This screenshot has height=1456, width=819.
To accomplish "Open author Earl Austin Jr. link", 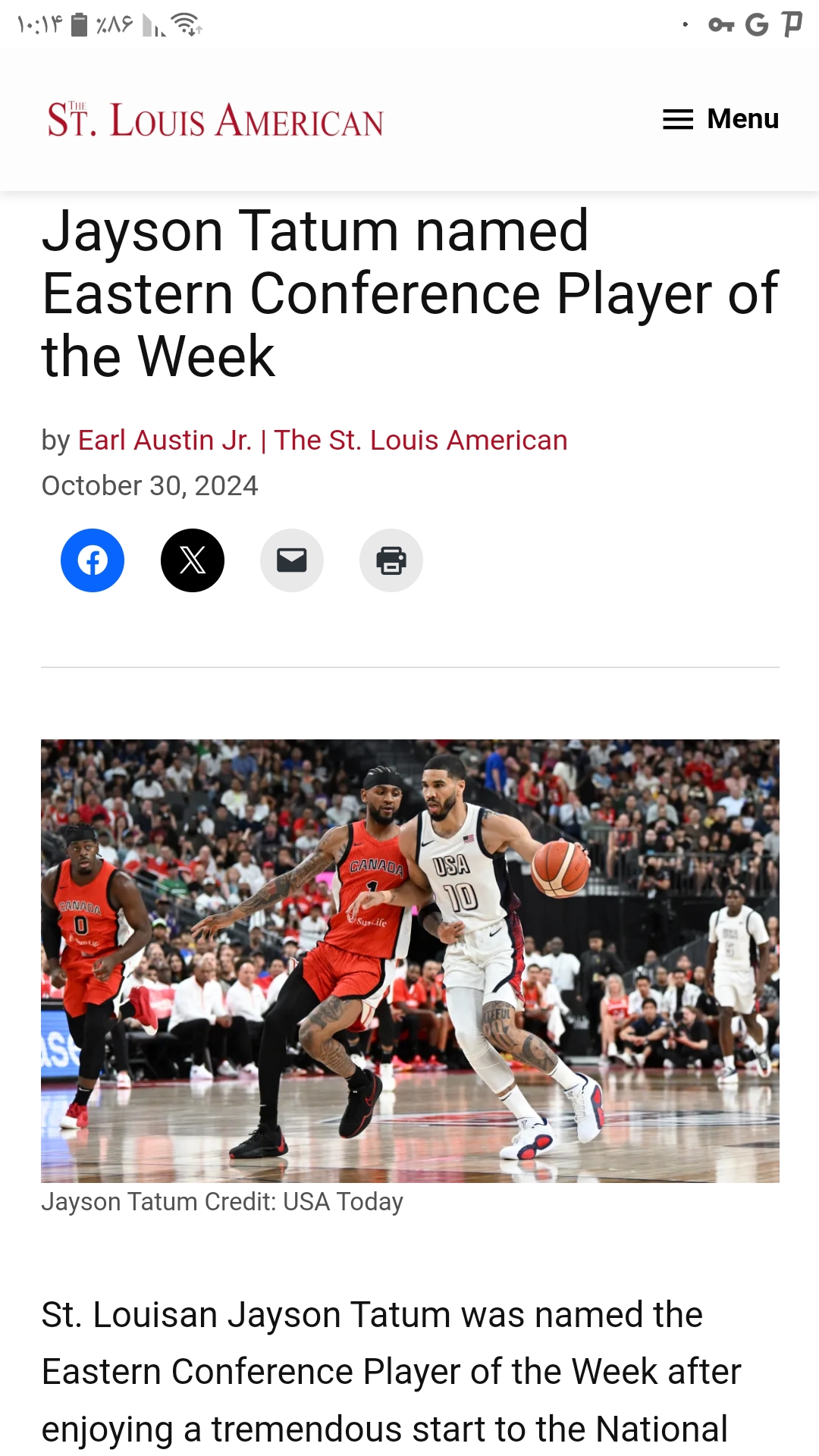I will point(165,440).
